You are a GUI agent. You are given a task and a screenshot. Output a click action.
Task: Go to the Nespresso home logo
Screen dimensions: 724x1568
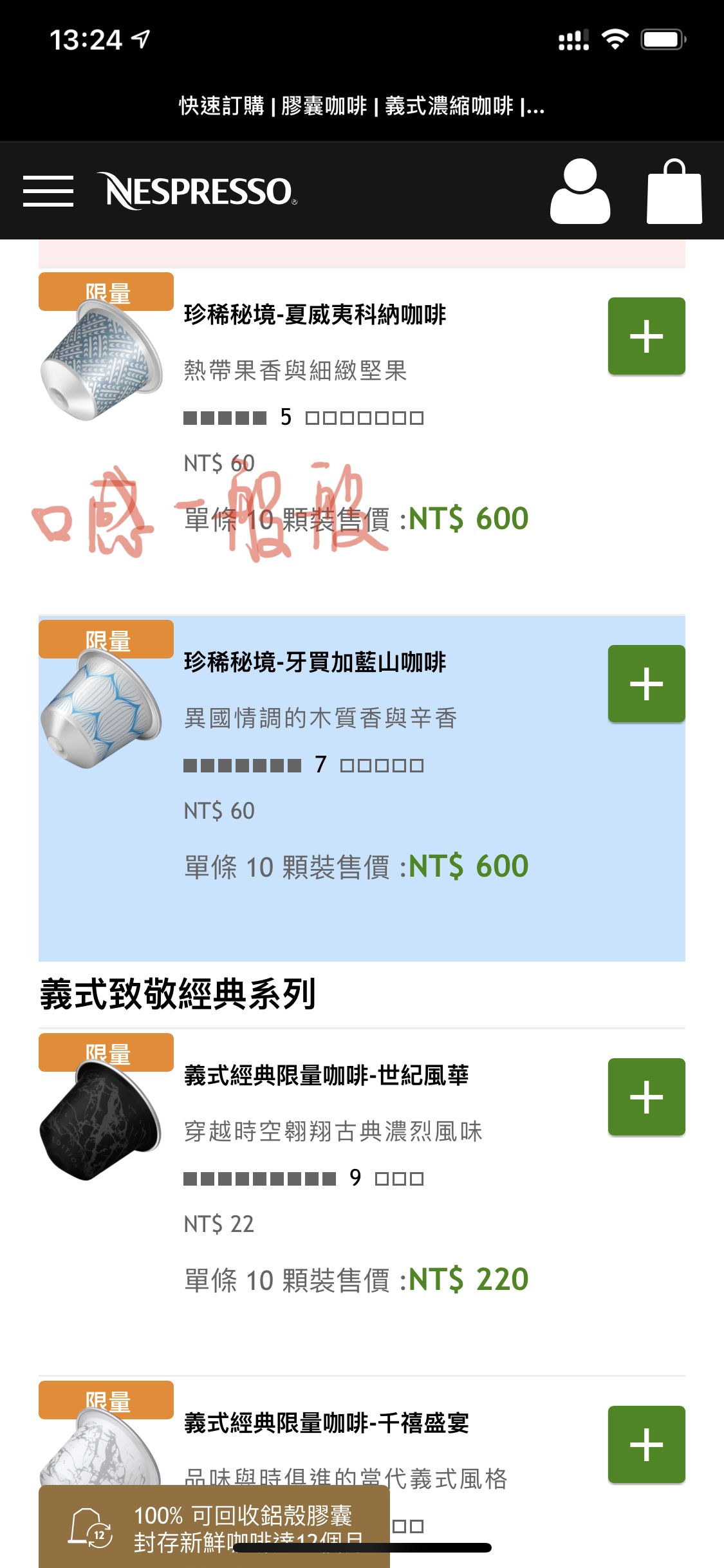click(x=197, y=191)
